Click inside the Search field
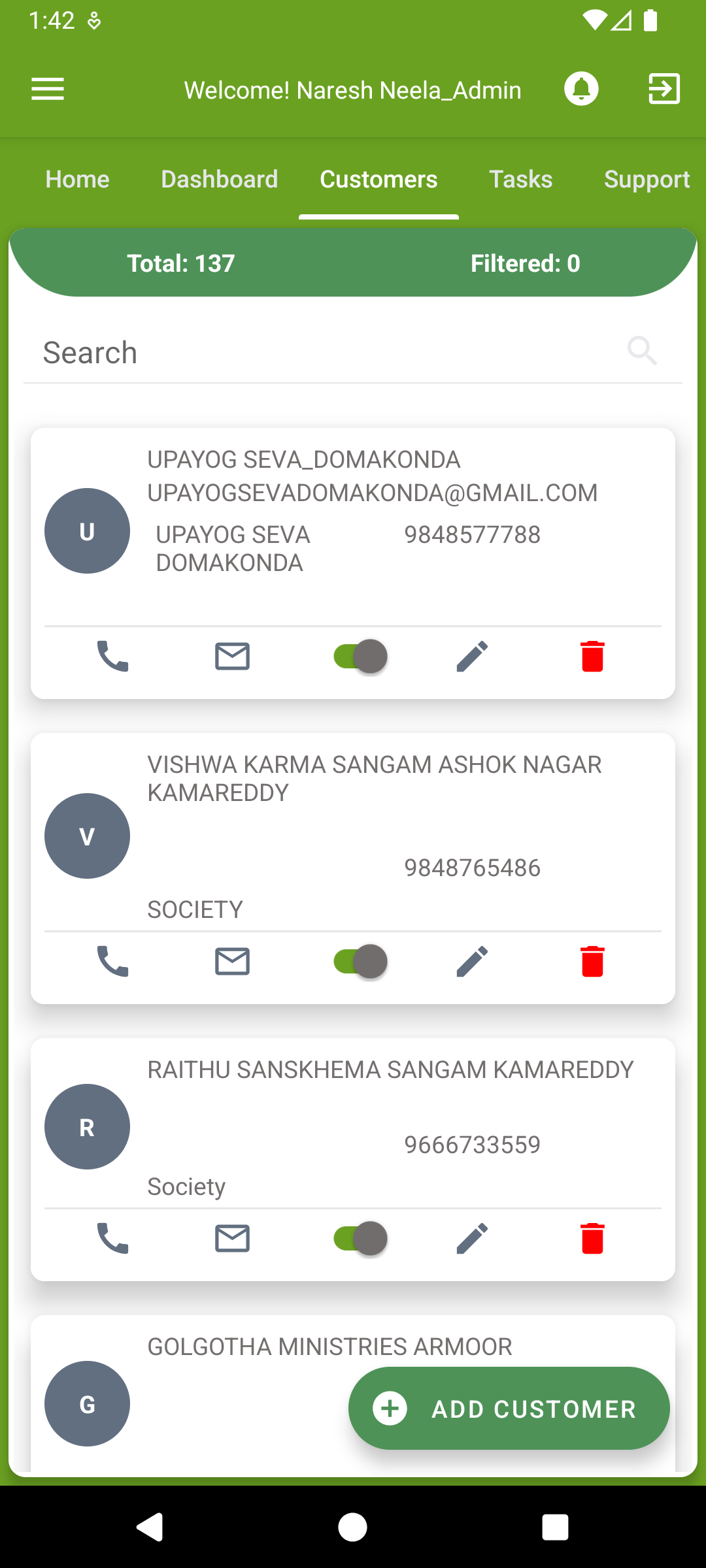Screen dimensions: 706x1568 coord(261,351)
